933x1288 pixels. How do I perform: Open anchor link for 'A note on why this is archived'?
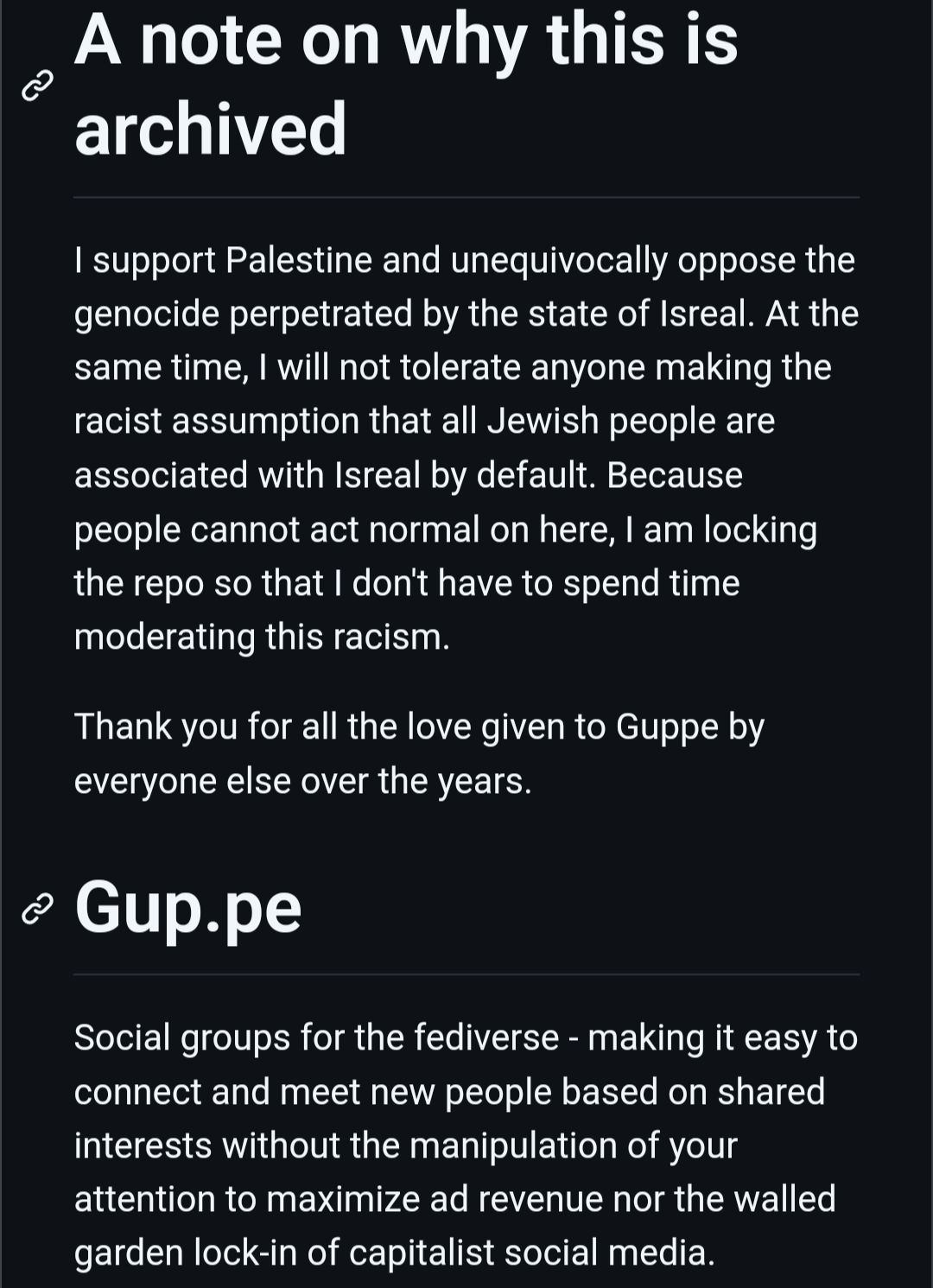(x=37, y=86)
